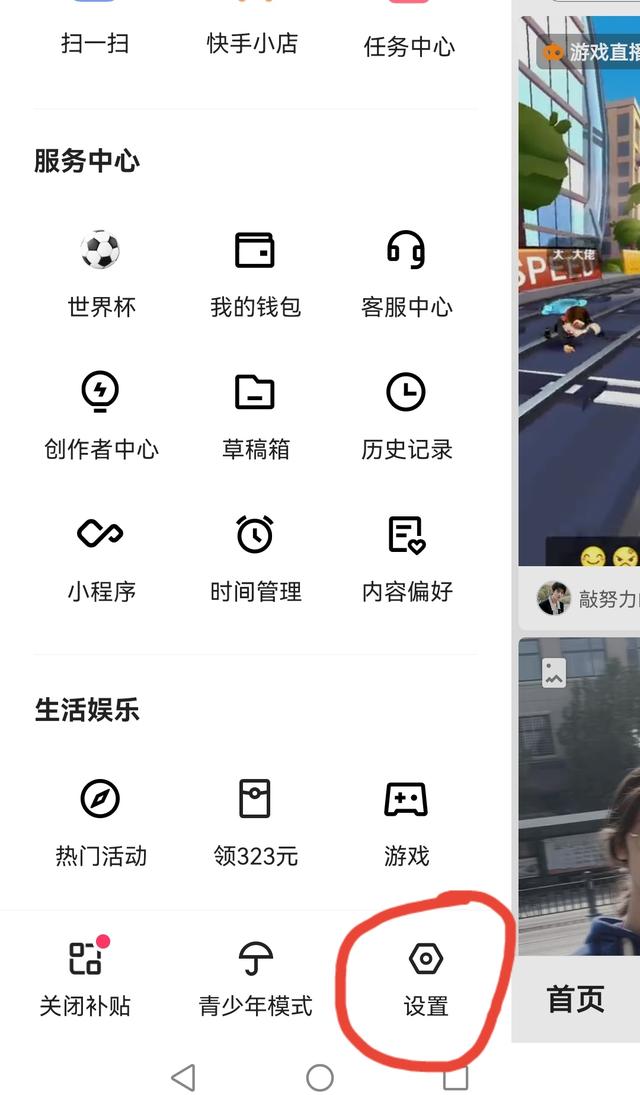
Task: Contact 客服中心 support
Action: pos(406,272)
